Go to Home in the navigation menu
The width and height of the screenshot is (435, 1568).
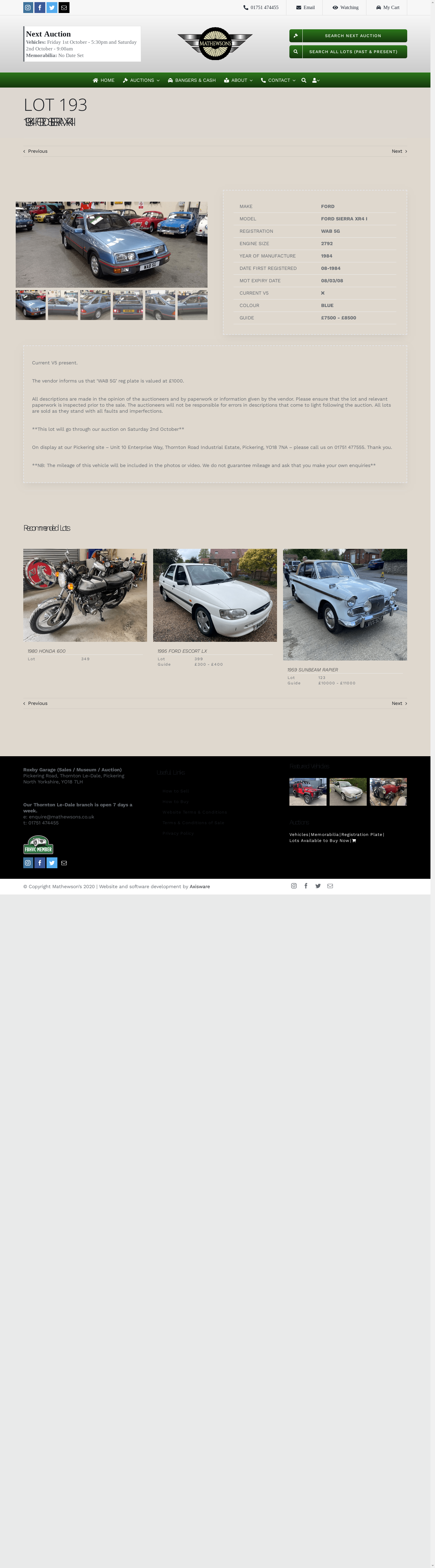click(104, 80)
